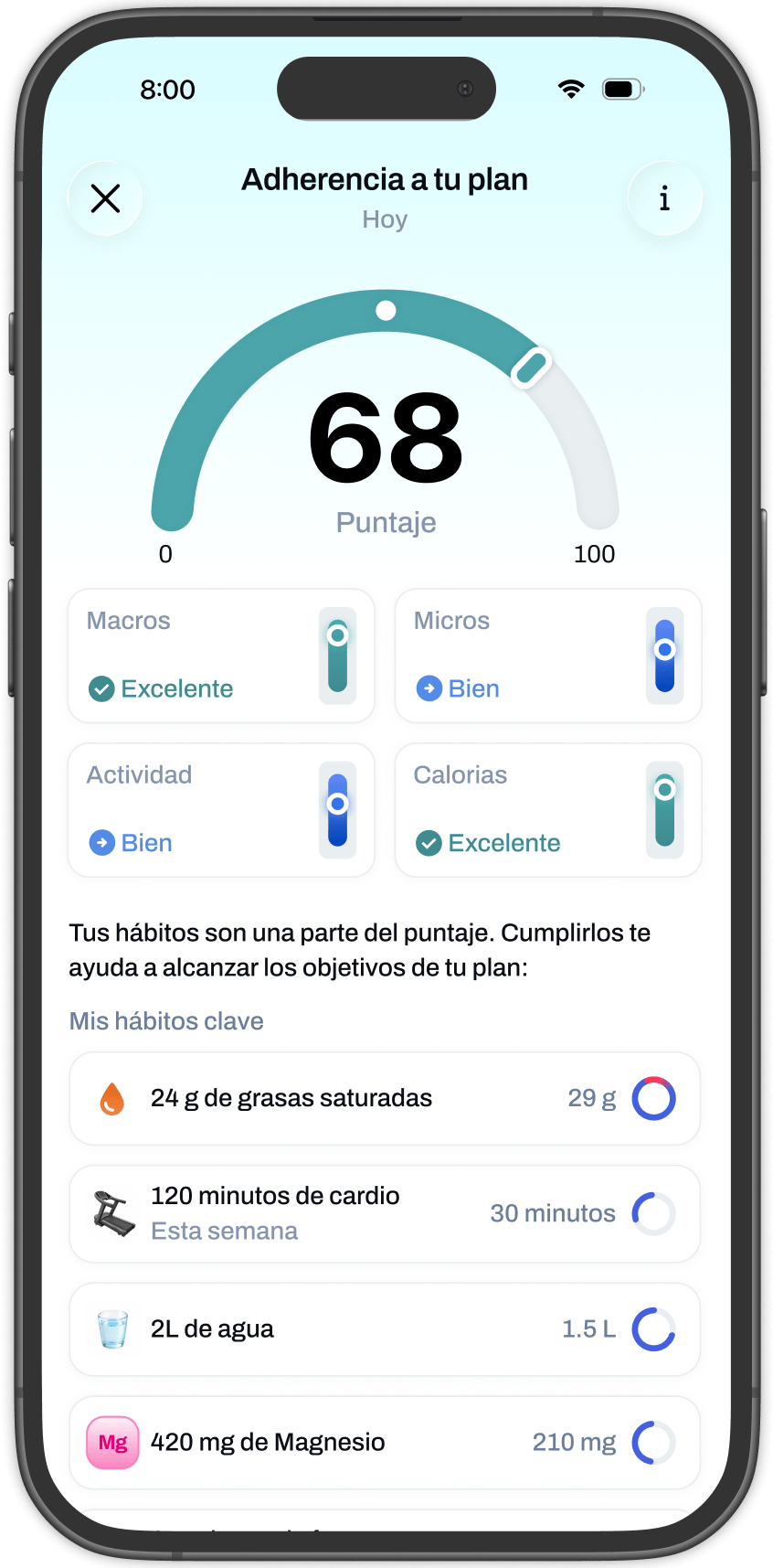
Task: Open the info button
Action: coord(664,198)
